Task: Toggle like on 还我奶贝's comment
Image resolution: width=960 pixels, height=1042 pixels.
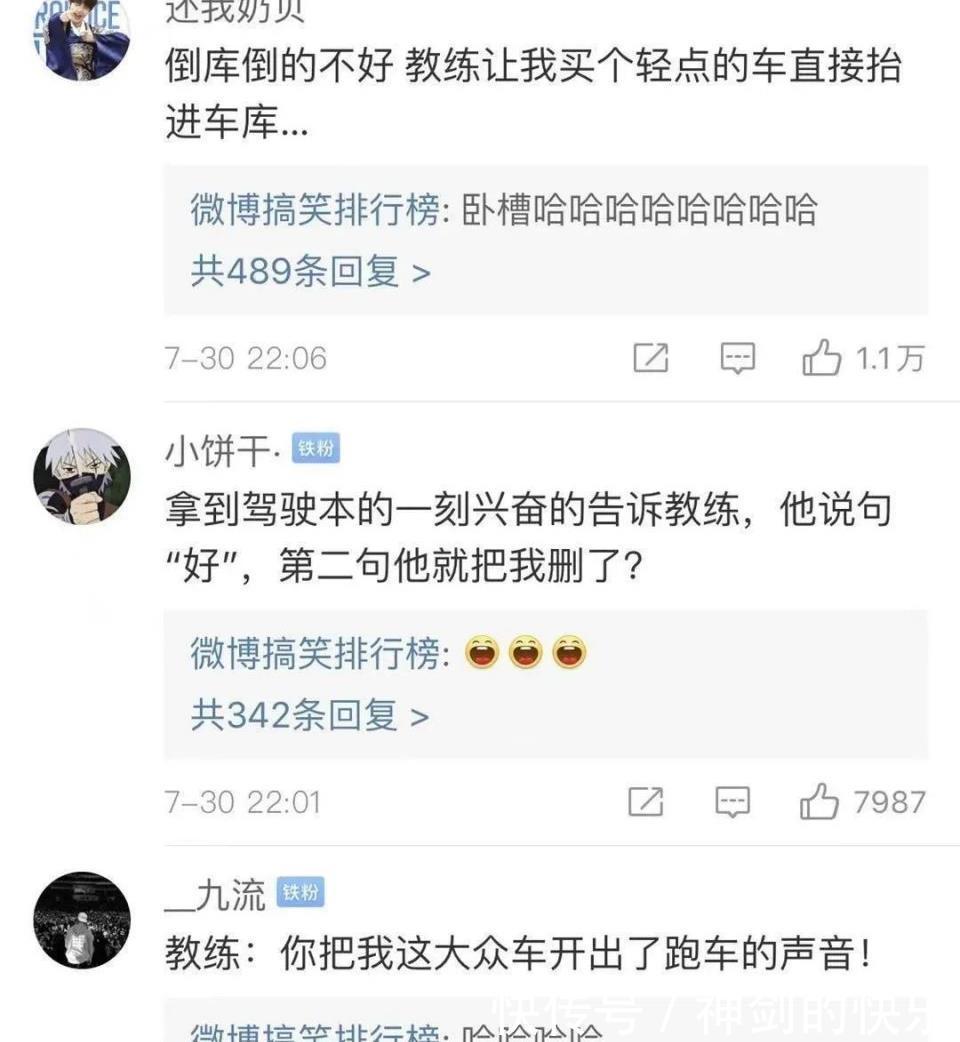Action: (x=822, y=356)
